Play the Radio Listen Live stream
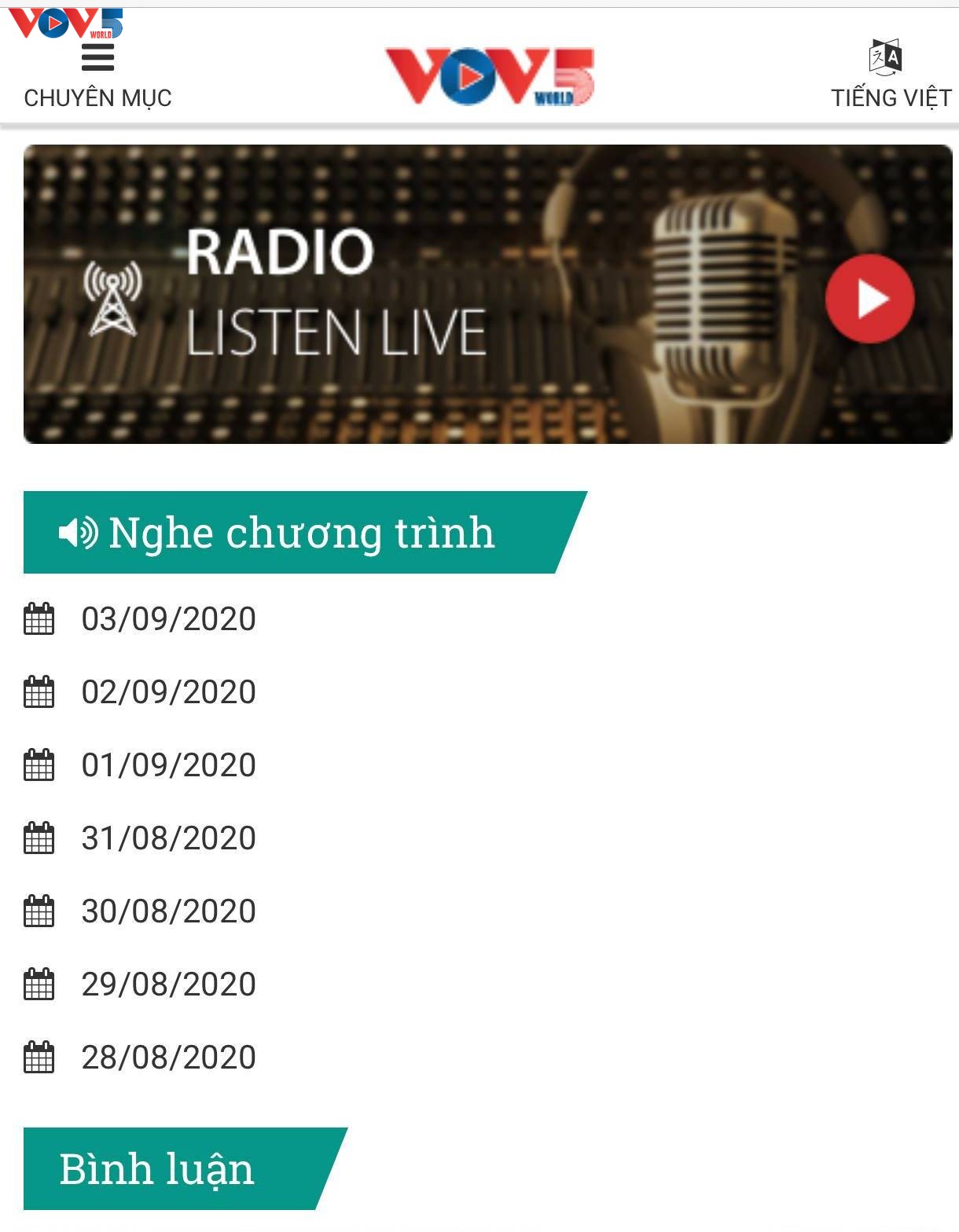 (x=869, y=299)
